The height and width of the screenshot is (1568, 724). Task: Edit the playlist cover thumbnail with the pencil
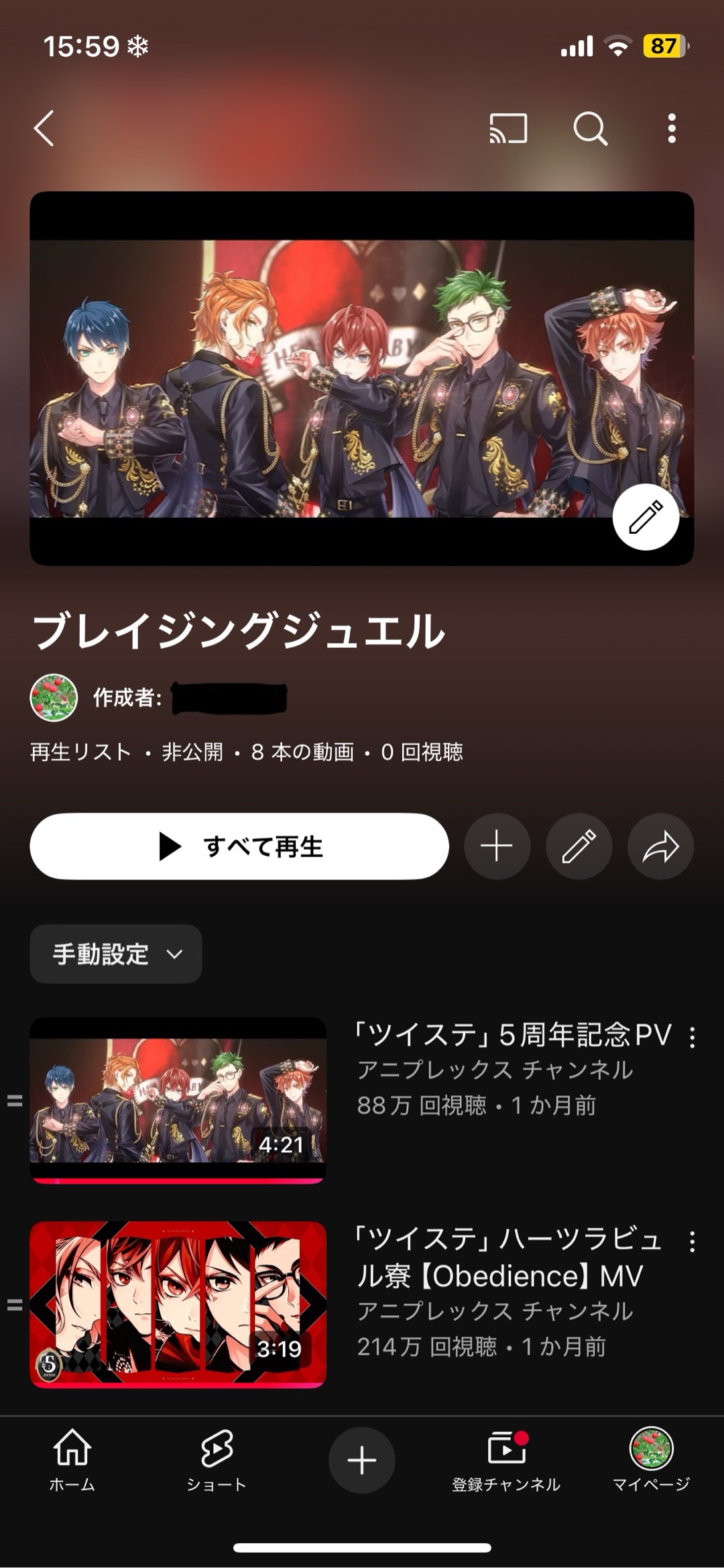[x=646, y=517]
